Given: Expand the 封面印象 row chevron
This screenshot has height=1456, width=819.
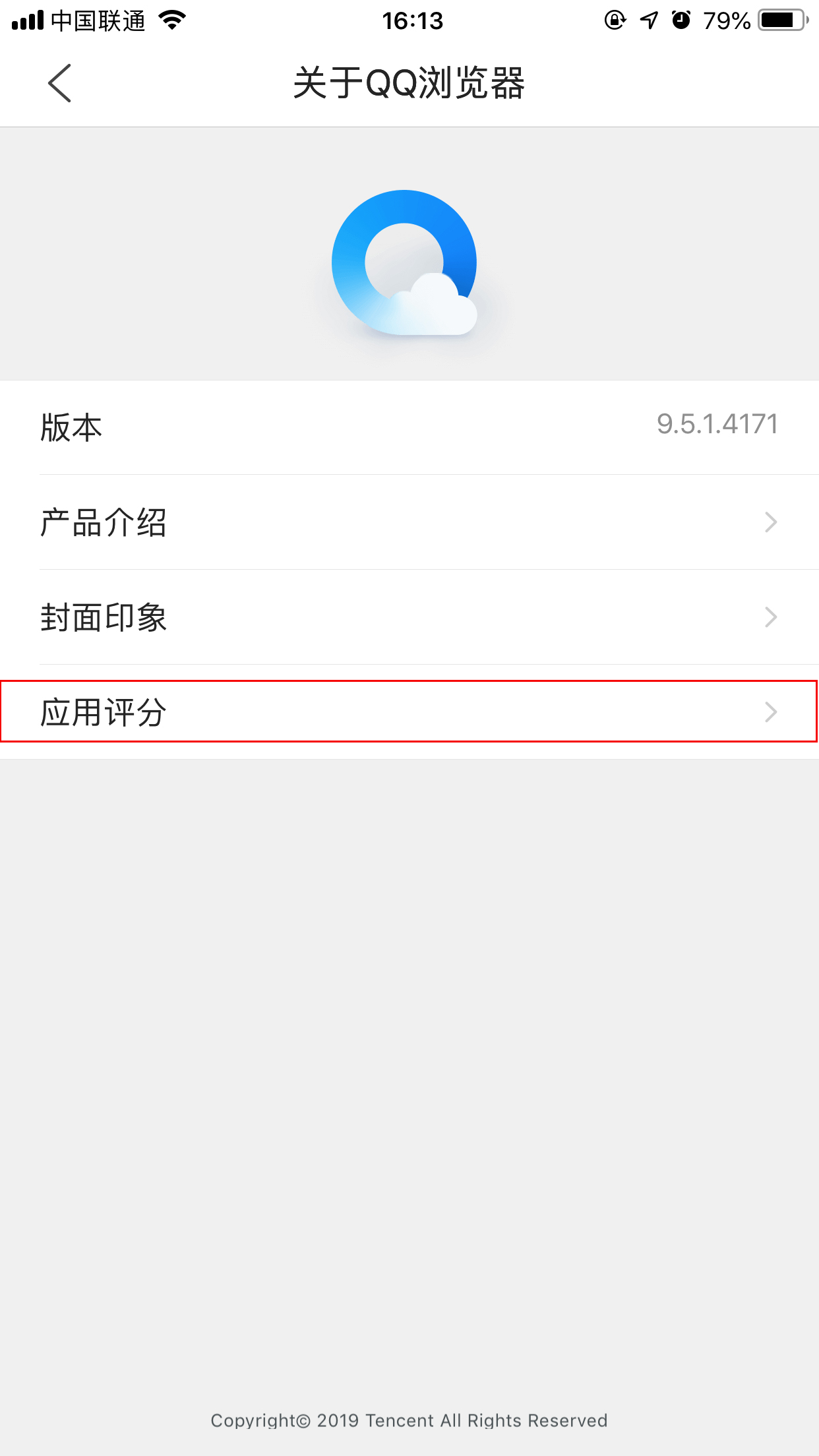Looking at the screenshot, I should tap(772, 617).
